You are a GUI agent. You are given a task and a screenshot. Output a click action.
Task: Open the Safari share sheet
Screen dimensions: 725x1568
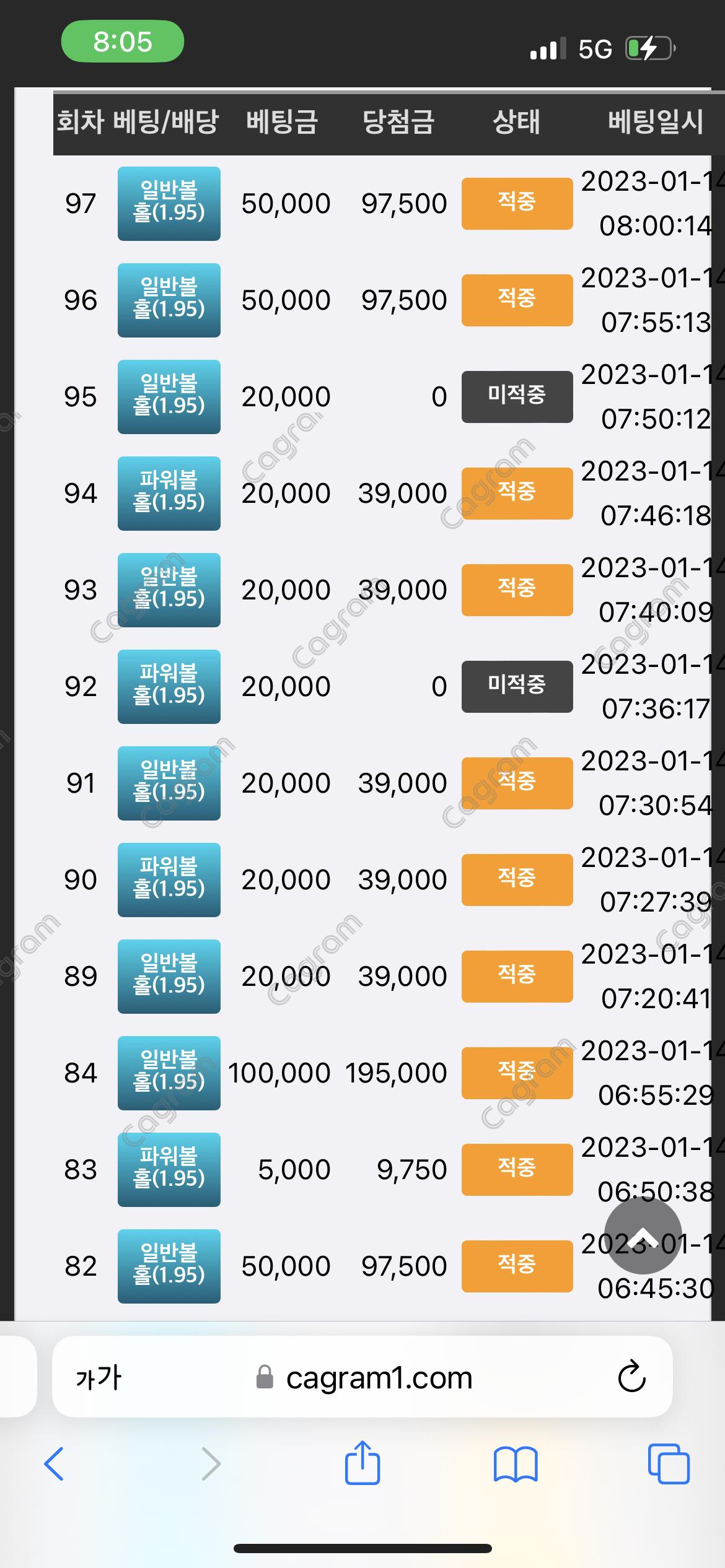pyautogui.click(x=362, y=1463)
